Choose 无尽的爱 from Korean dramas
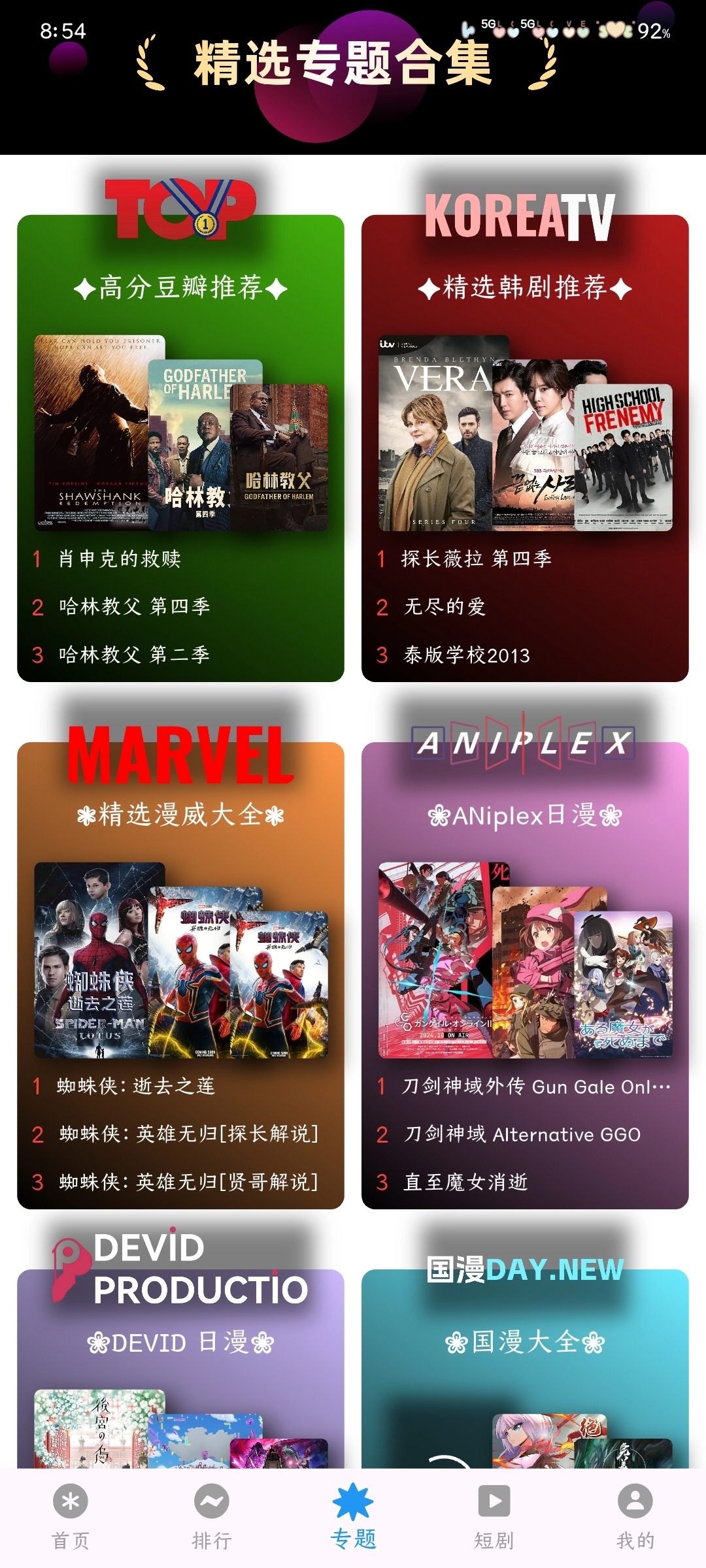 (x=445, y=606)
